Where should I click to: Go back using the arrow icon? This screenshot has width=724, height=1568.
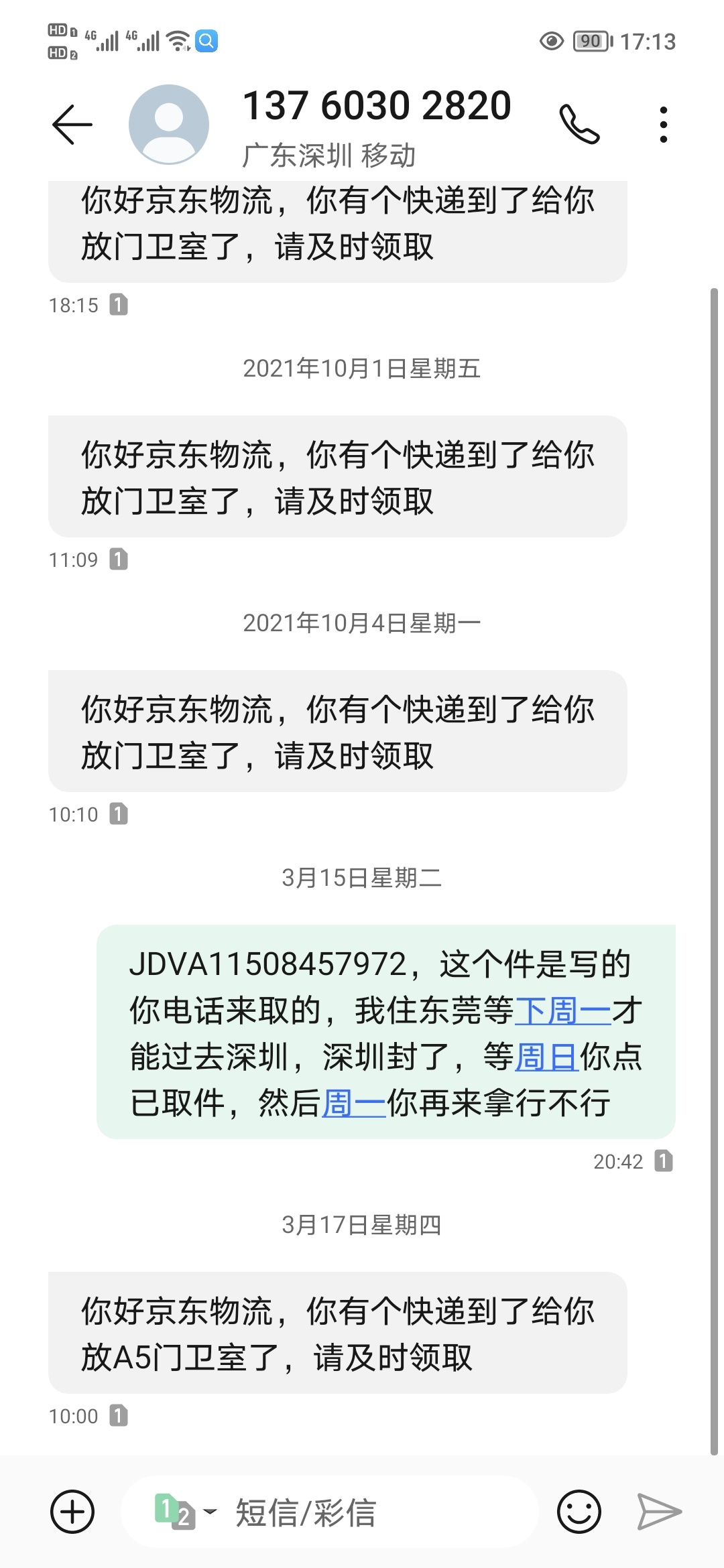click(72, 125)
